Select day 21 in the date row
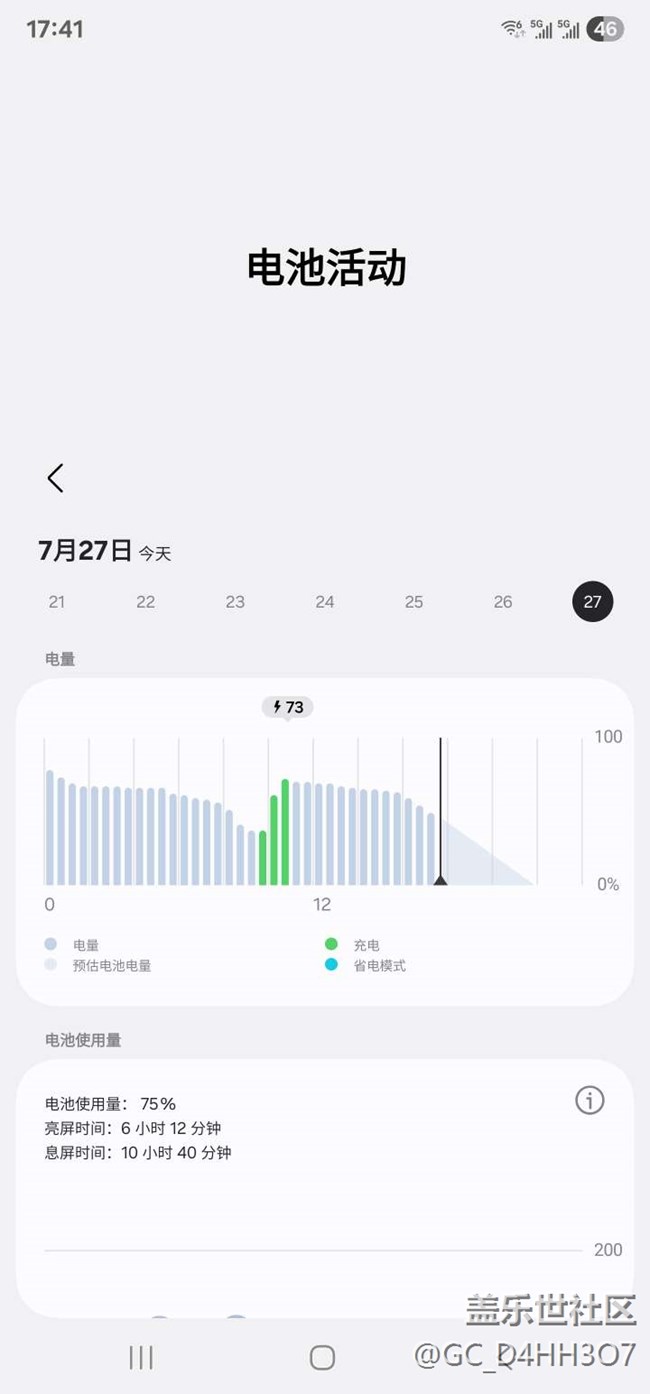 click(57, 602)
